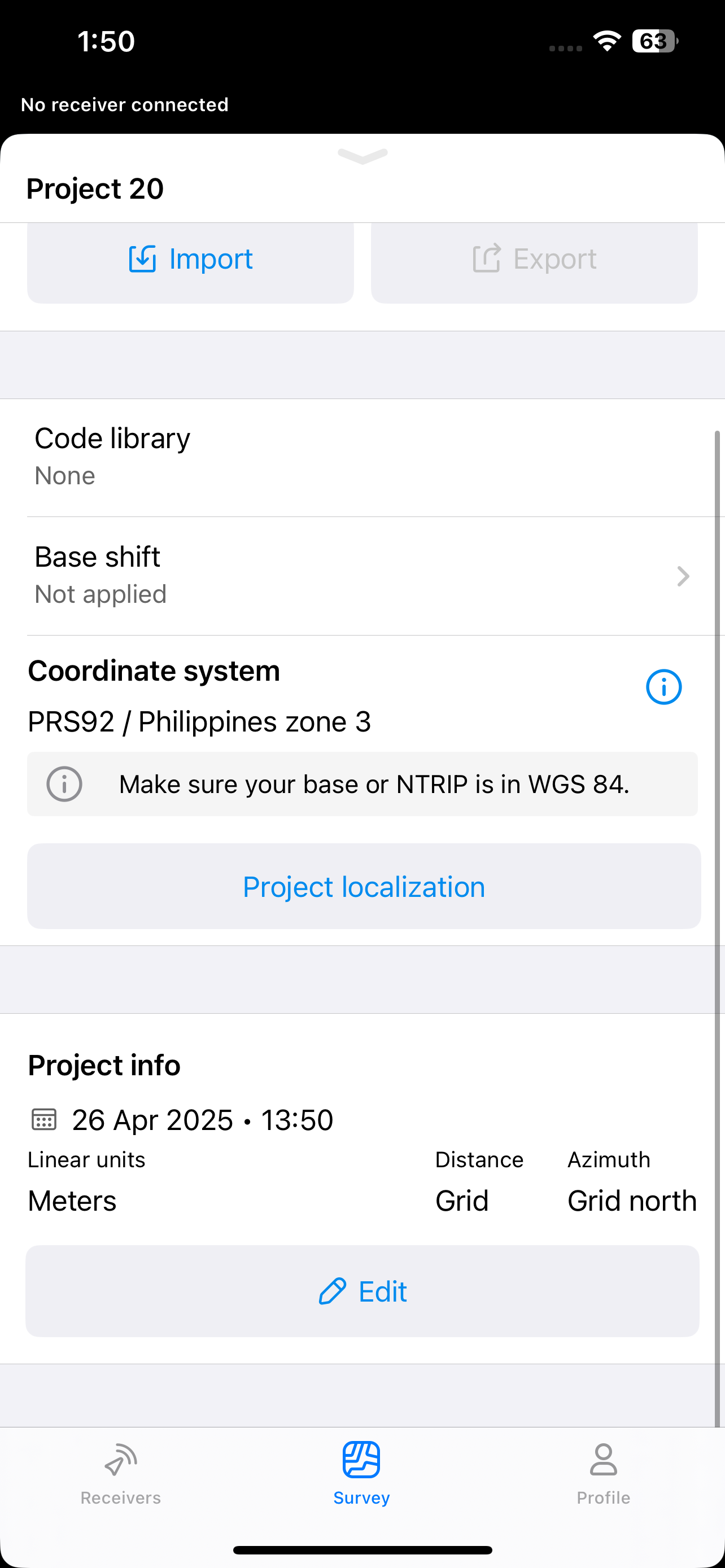725x1568 pixels.
Task: Select the Survey tab
Action: coord(361,1474)
